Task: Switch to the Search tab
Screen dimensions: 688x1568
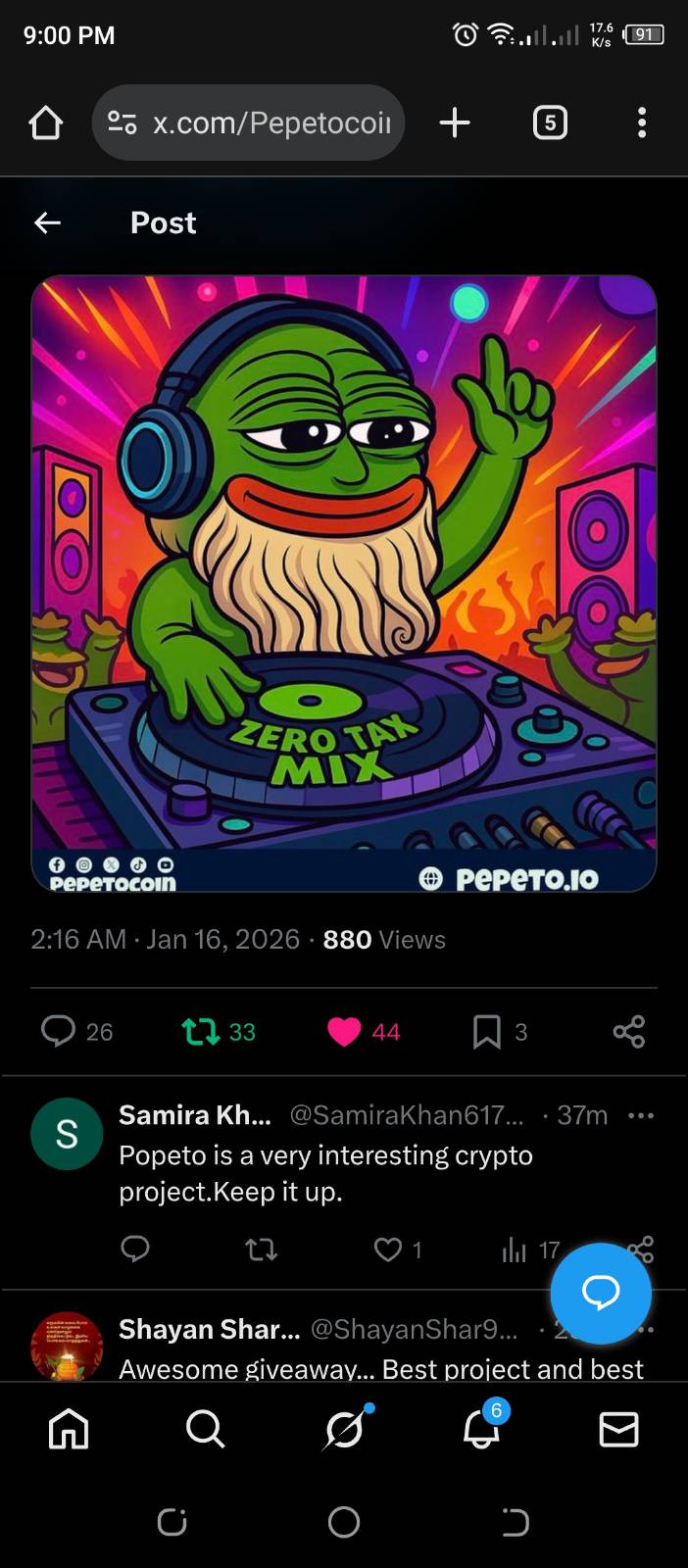Action: (206, 1430)
